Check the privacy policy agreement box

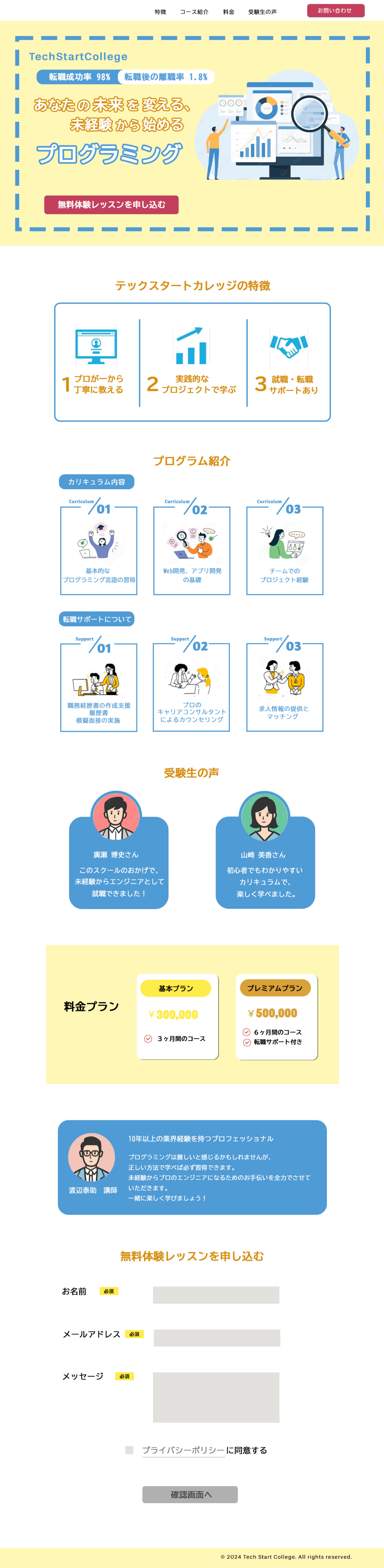(129, 1450)
